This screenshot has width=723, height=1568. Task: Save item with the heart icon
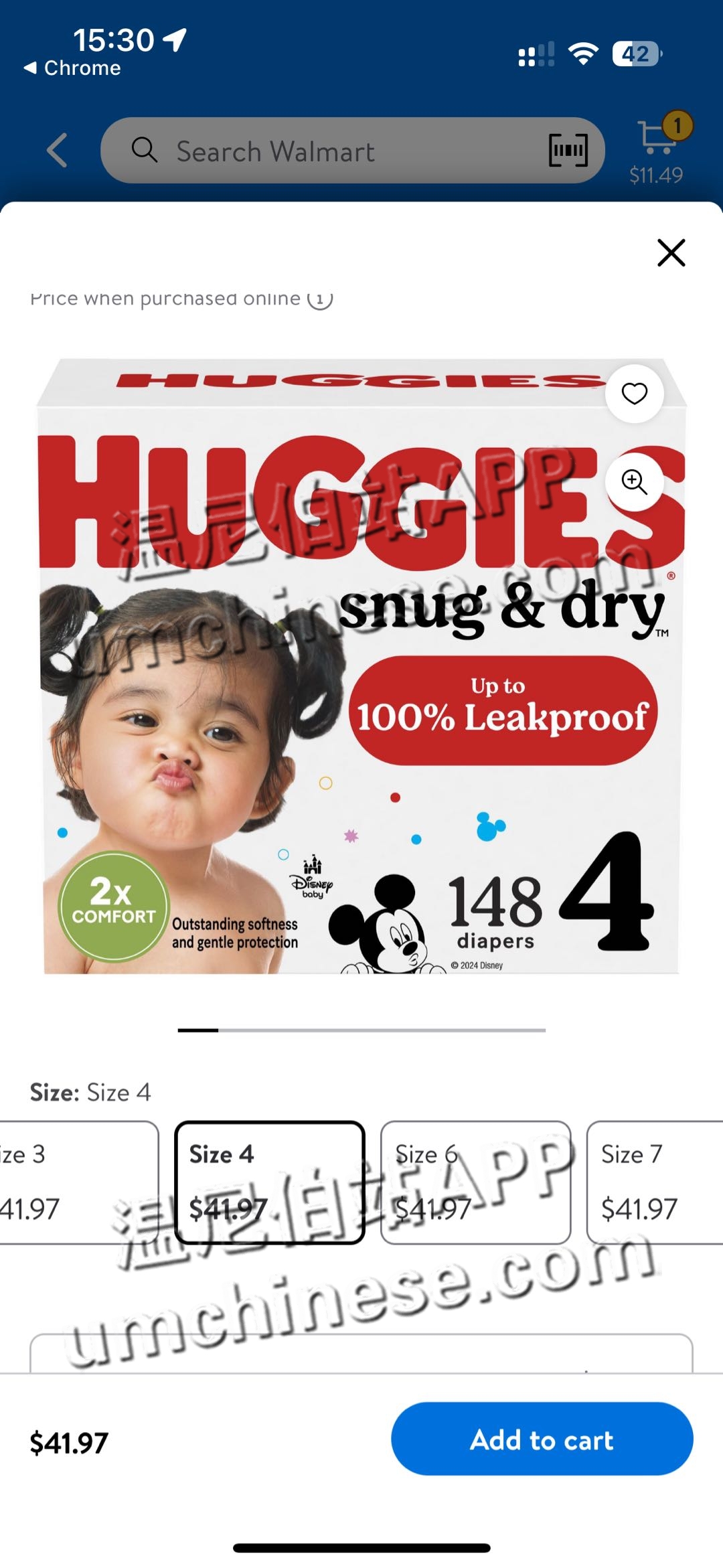coord(634,394)
